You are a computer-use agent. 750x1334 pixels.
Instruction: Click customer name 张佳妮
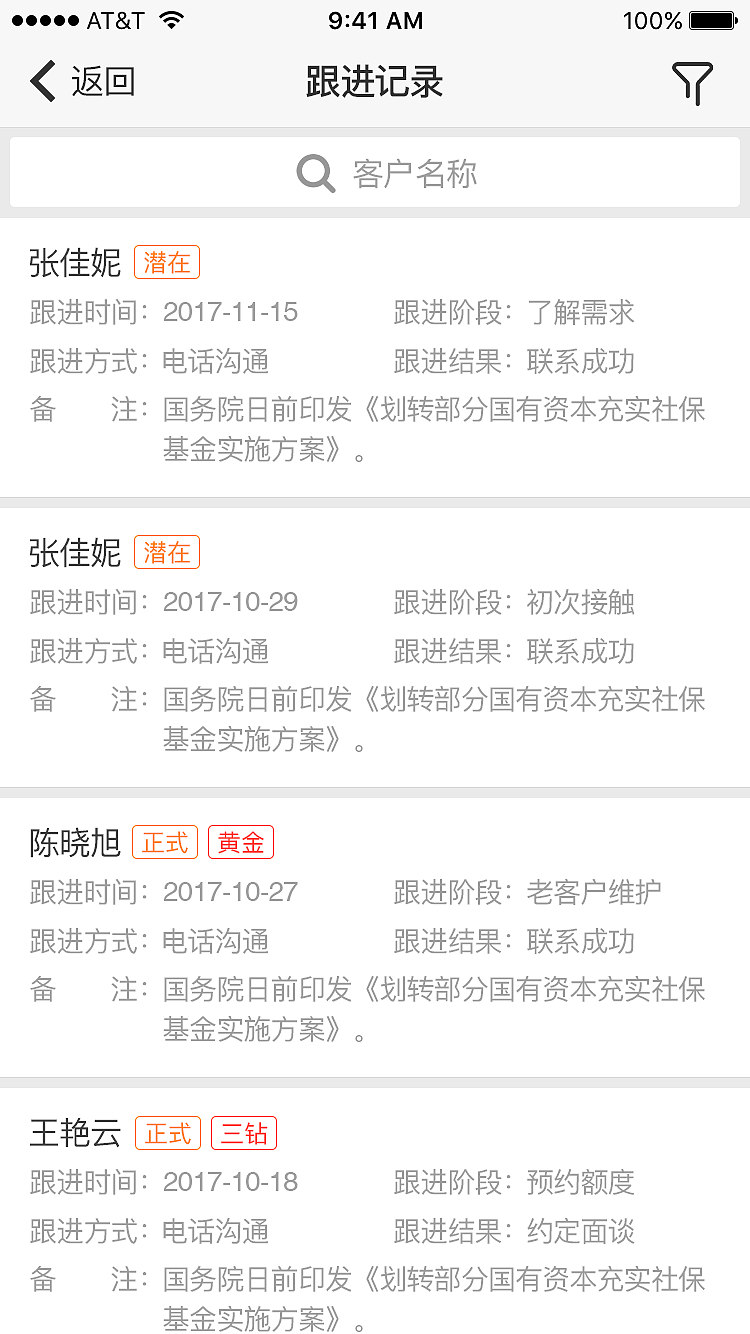[73, 262]
